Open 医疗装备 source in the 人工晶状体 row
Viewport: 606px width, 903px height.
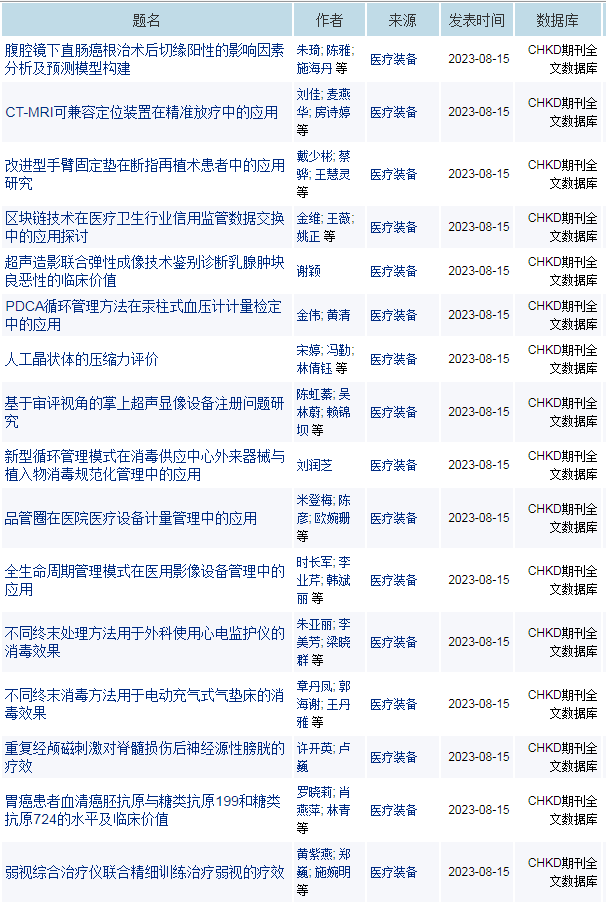(393, 359)
